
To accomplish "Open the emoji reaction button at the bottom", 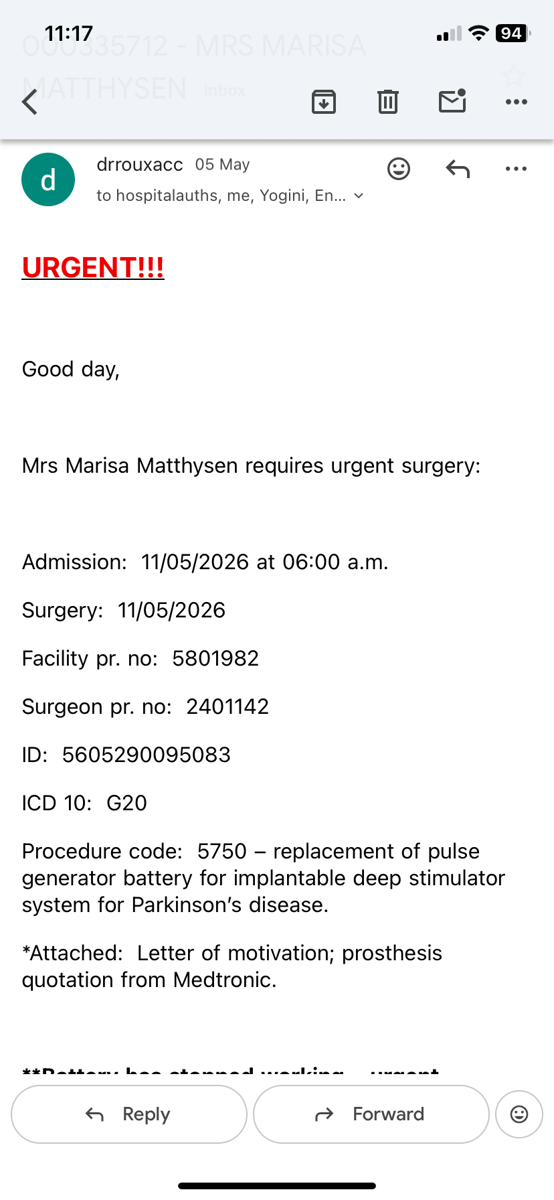I will [x=519, y=1114].
